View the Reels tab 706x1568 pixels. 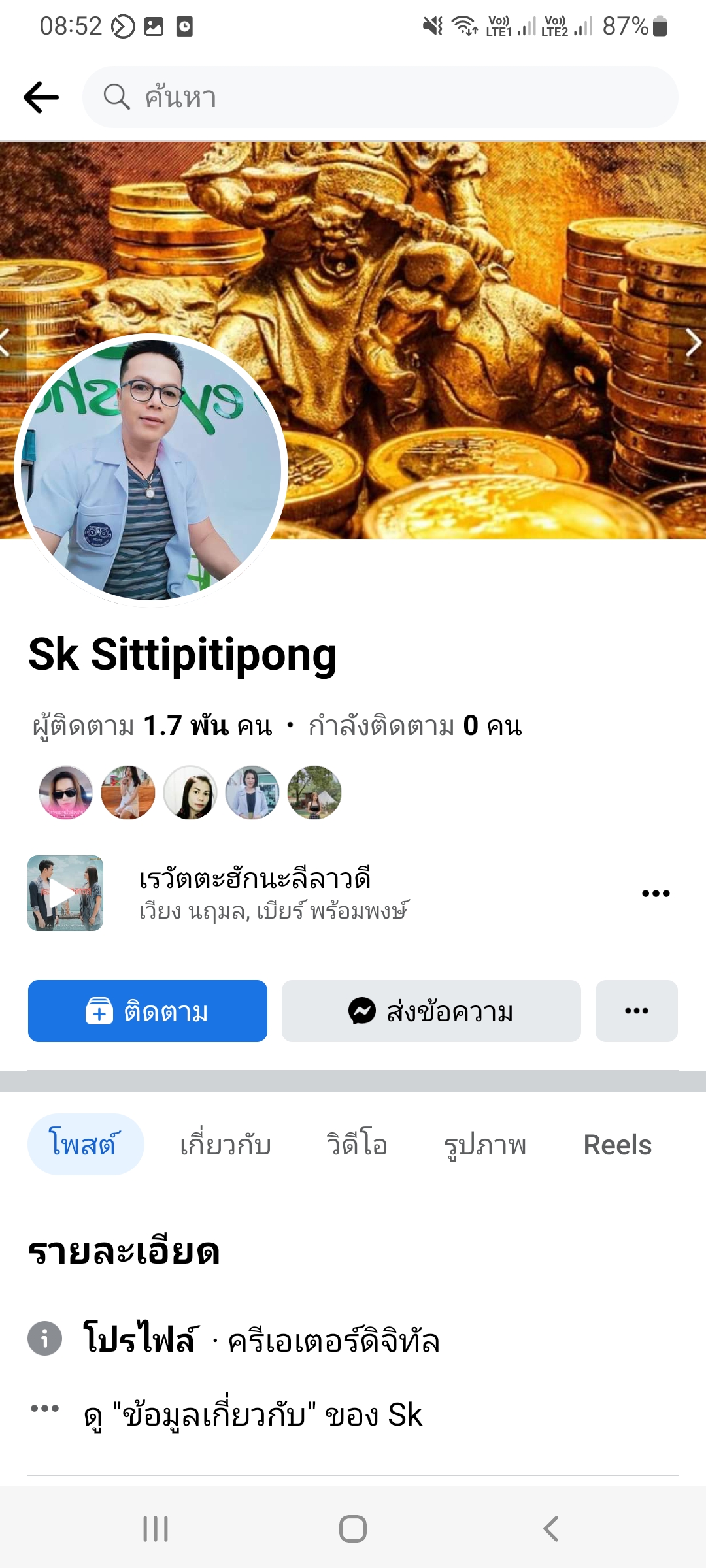(x=617, y=1145)
